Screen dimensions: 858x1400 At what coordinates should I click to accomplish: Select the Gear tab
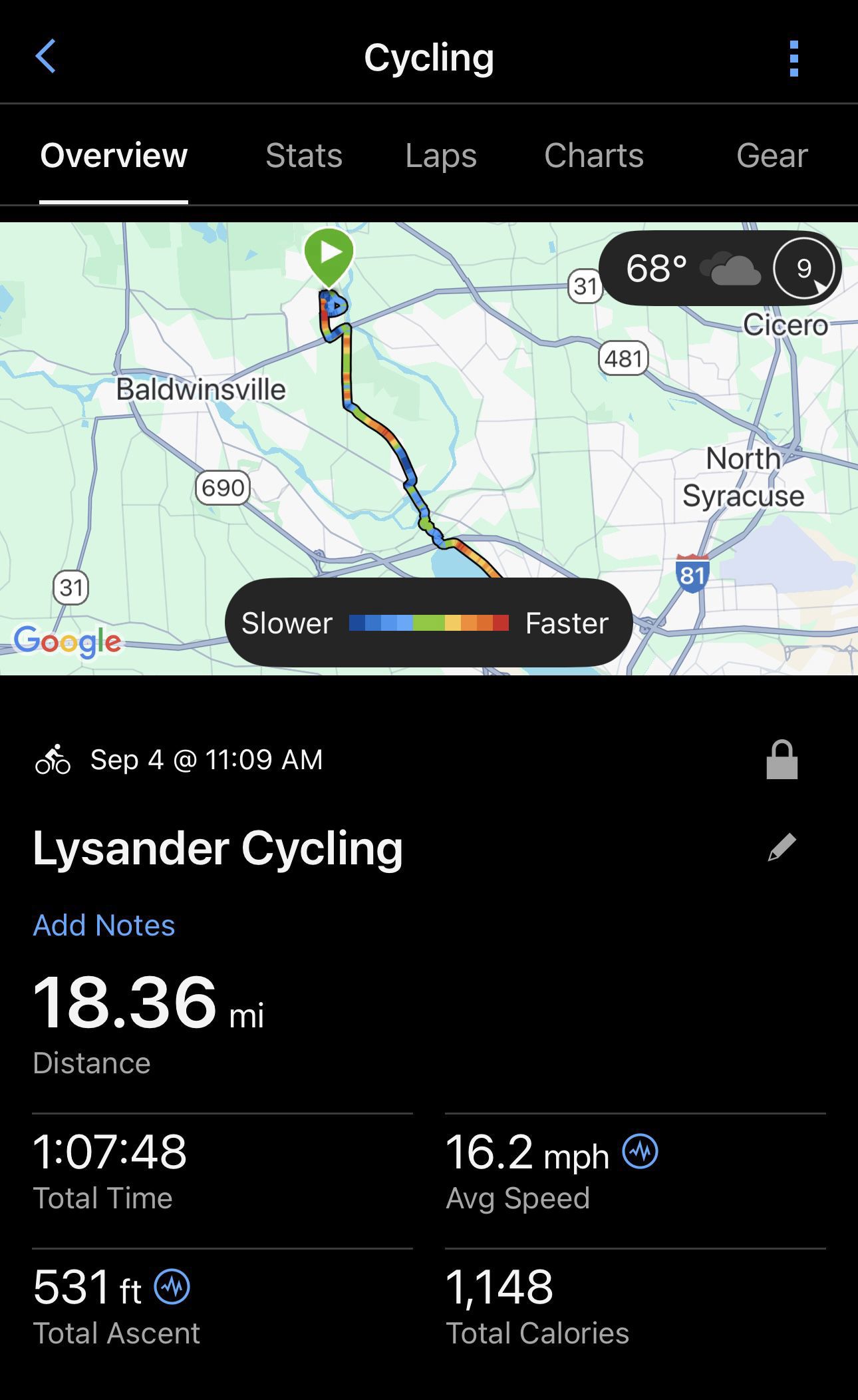[772, 156]
